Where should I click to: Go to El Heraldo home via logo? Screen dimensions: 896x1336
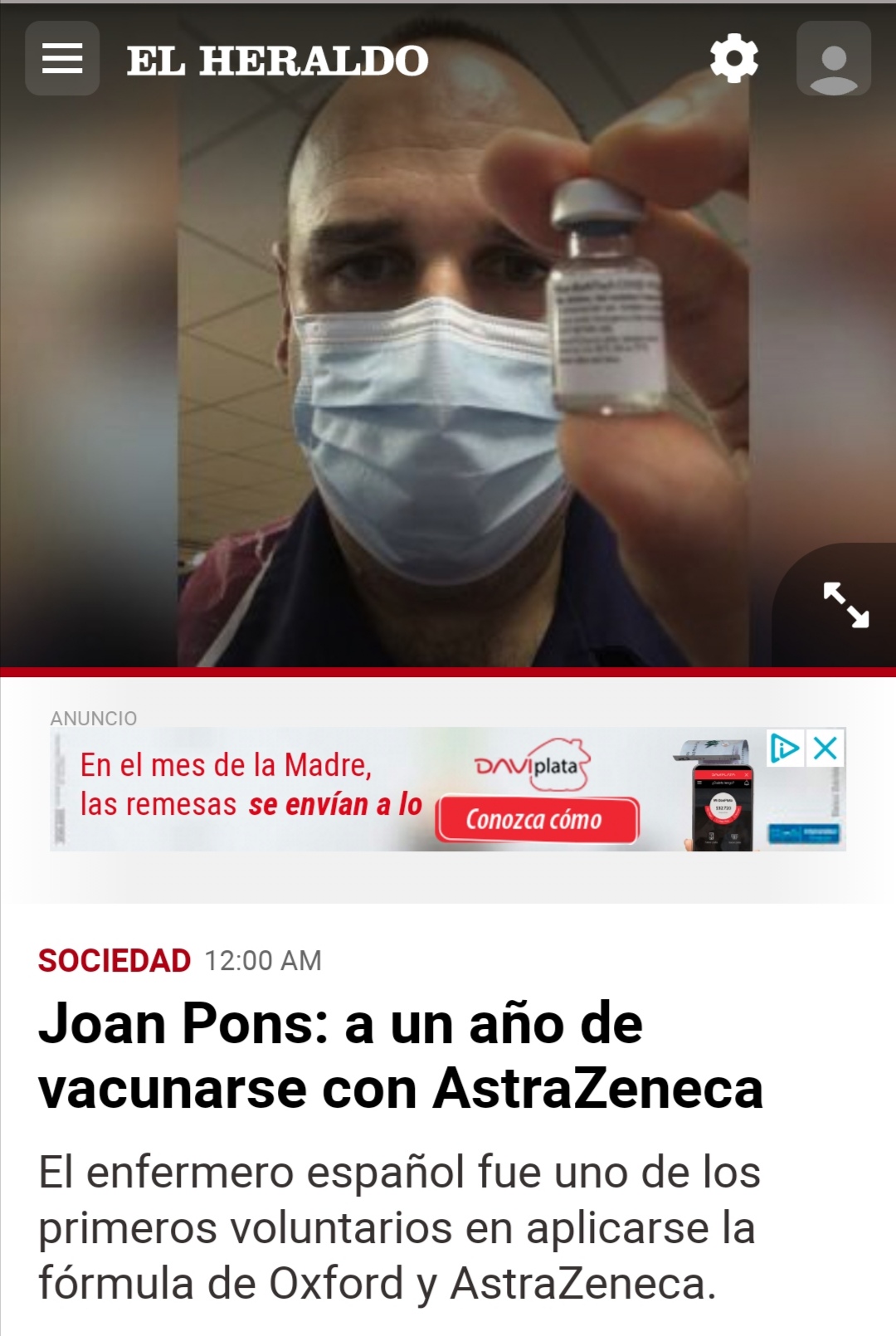pyautogui.click(x=277, y=61)
